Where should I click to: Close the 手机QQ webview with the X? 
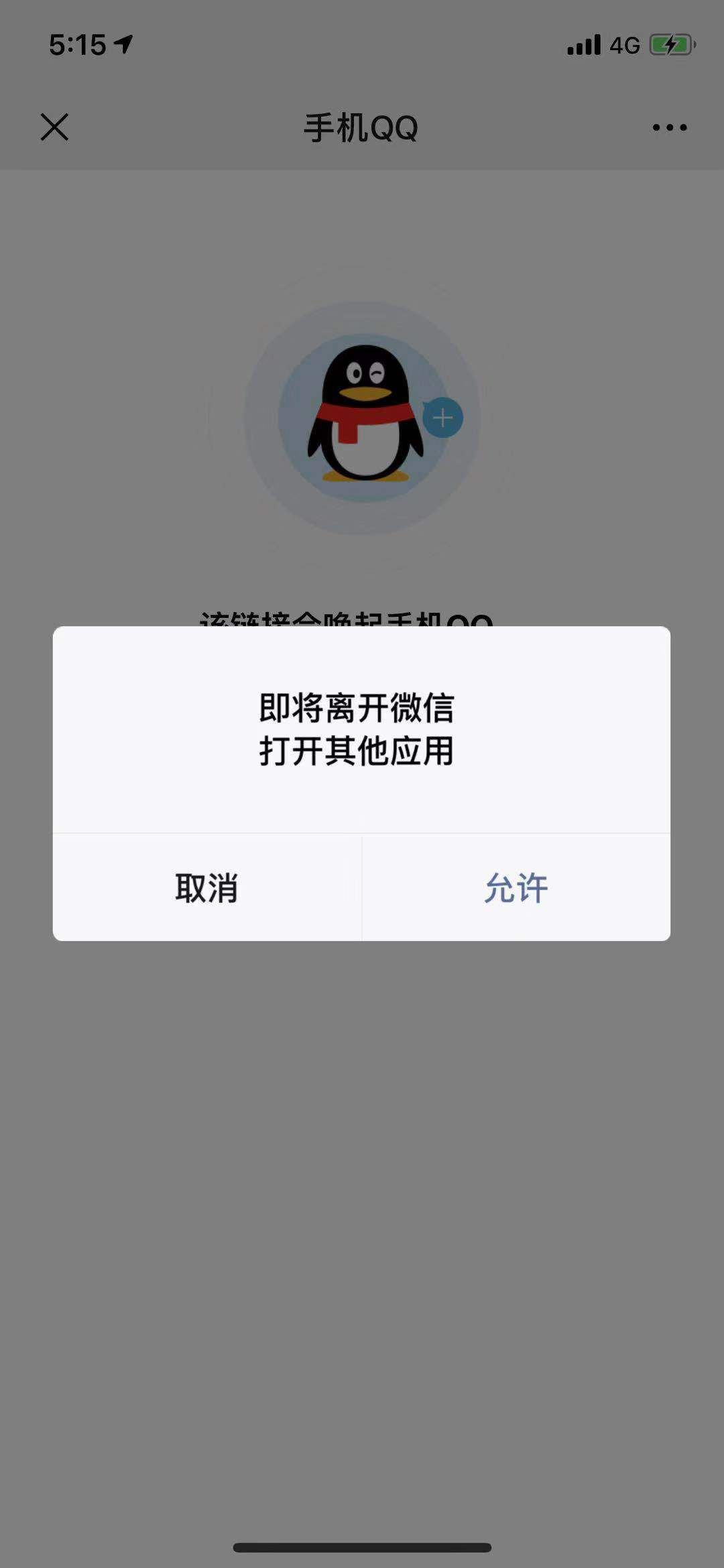55,127
